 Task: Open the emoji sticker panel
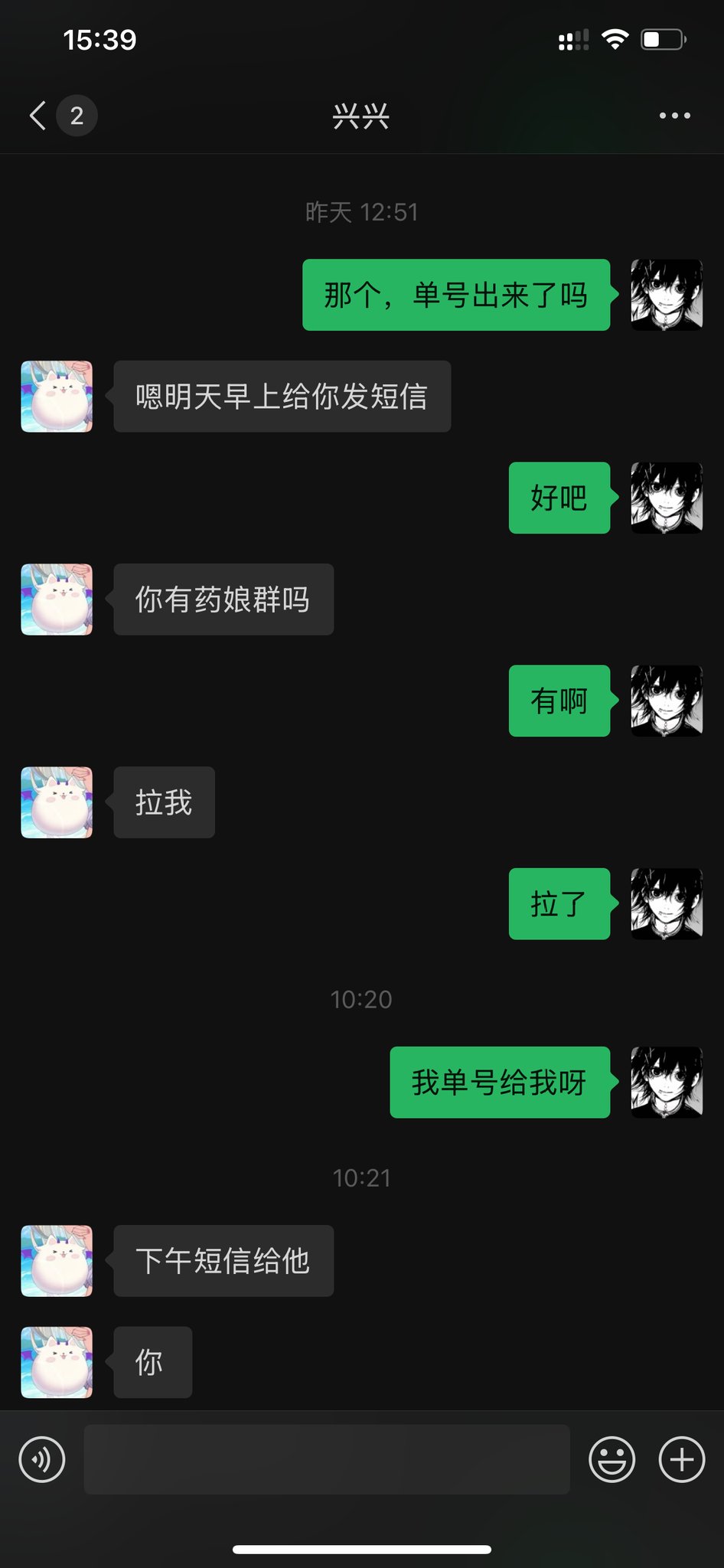611,1459
